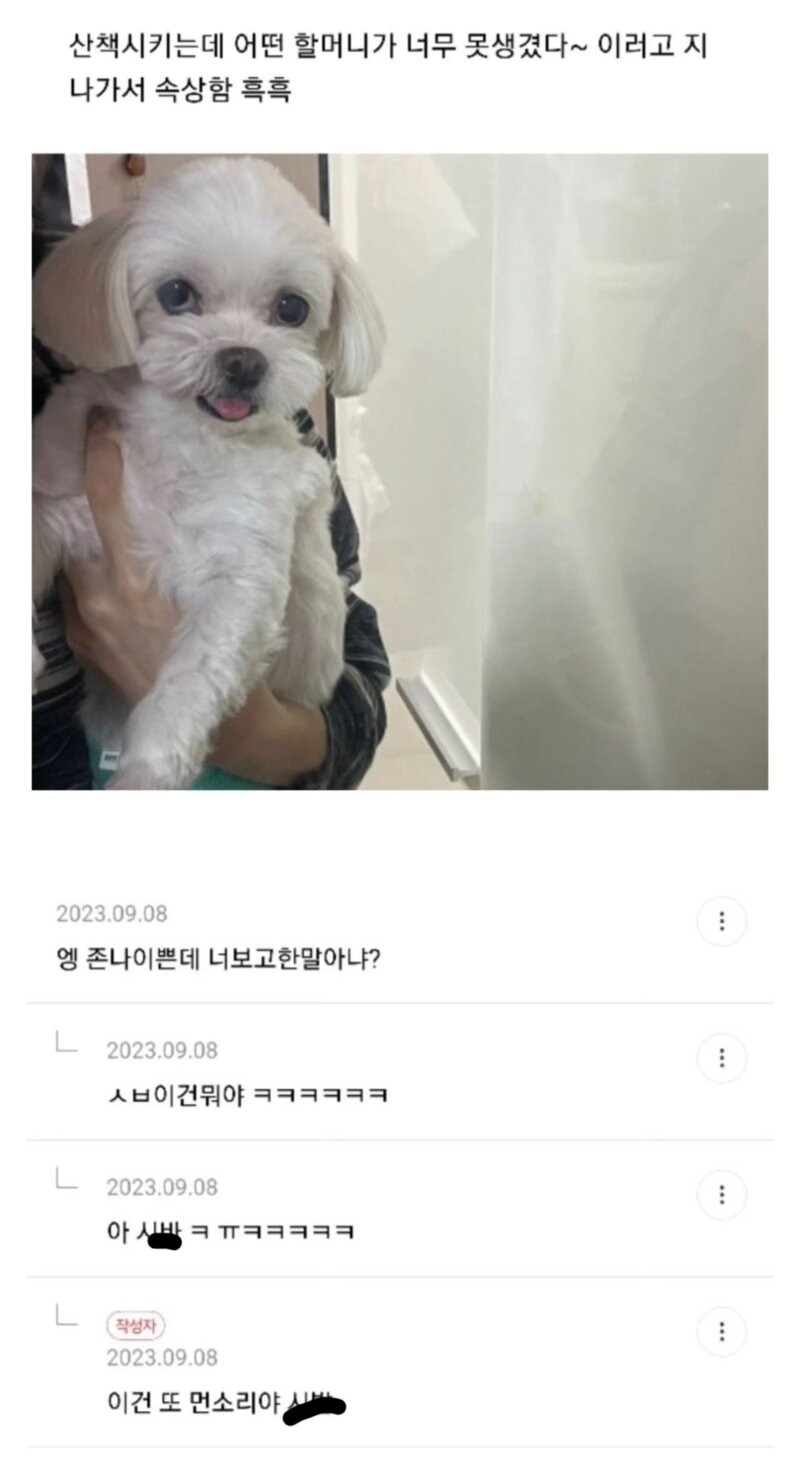The width and height of the screenshot is (800, 1469).
Task: Open the dog photo in the post
Action: click(x=400, y=471)
